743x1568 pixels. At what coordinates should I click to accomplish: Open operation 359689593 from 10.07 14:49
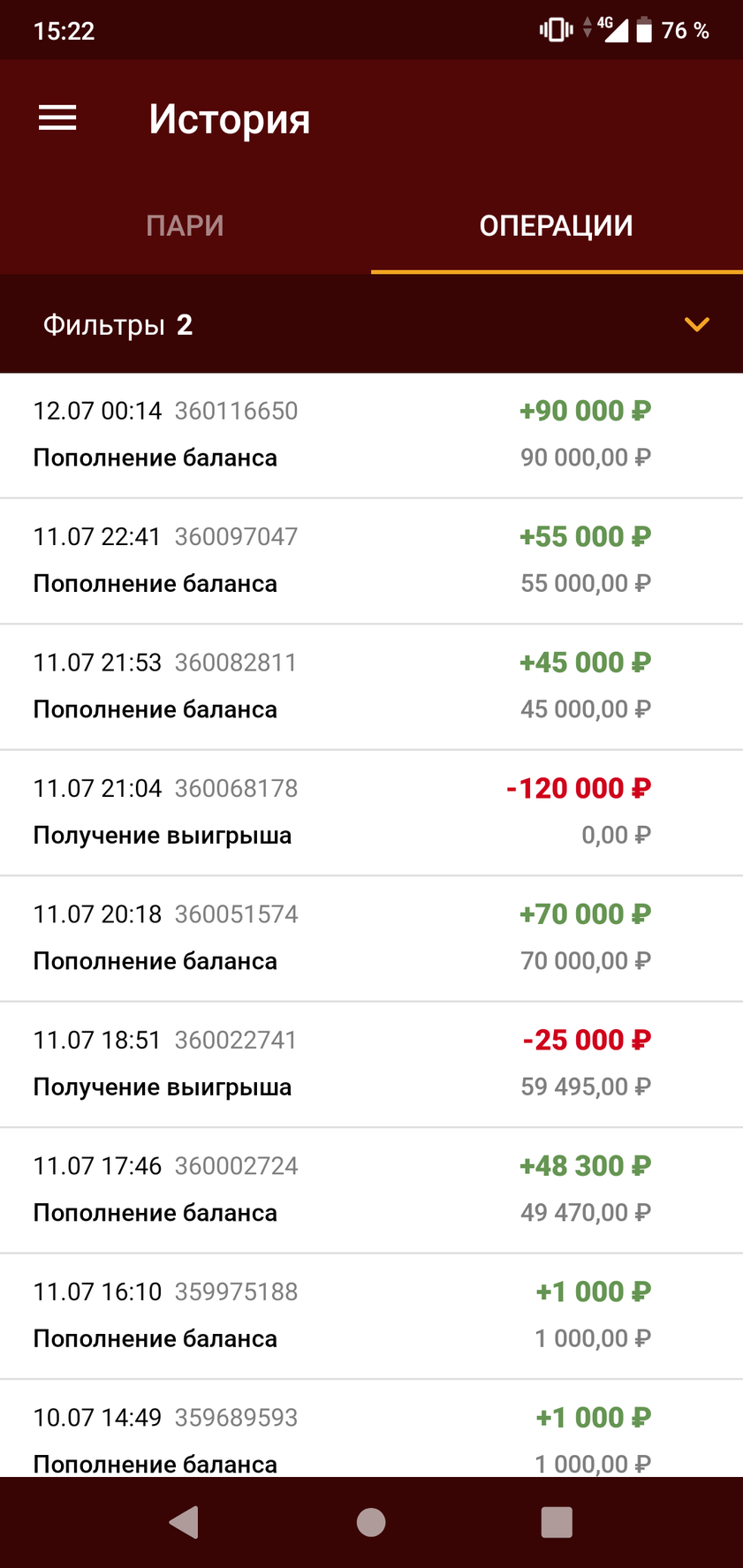pyautogui.click(x=371, y=1428)
